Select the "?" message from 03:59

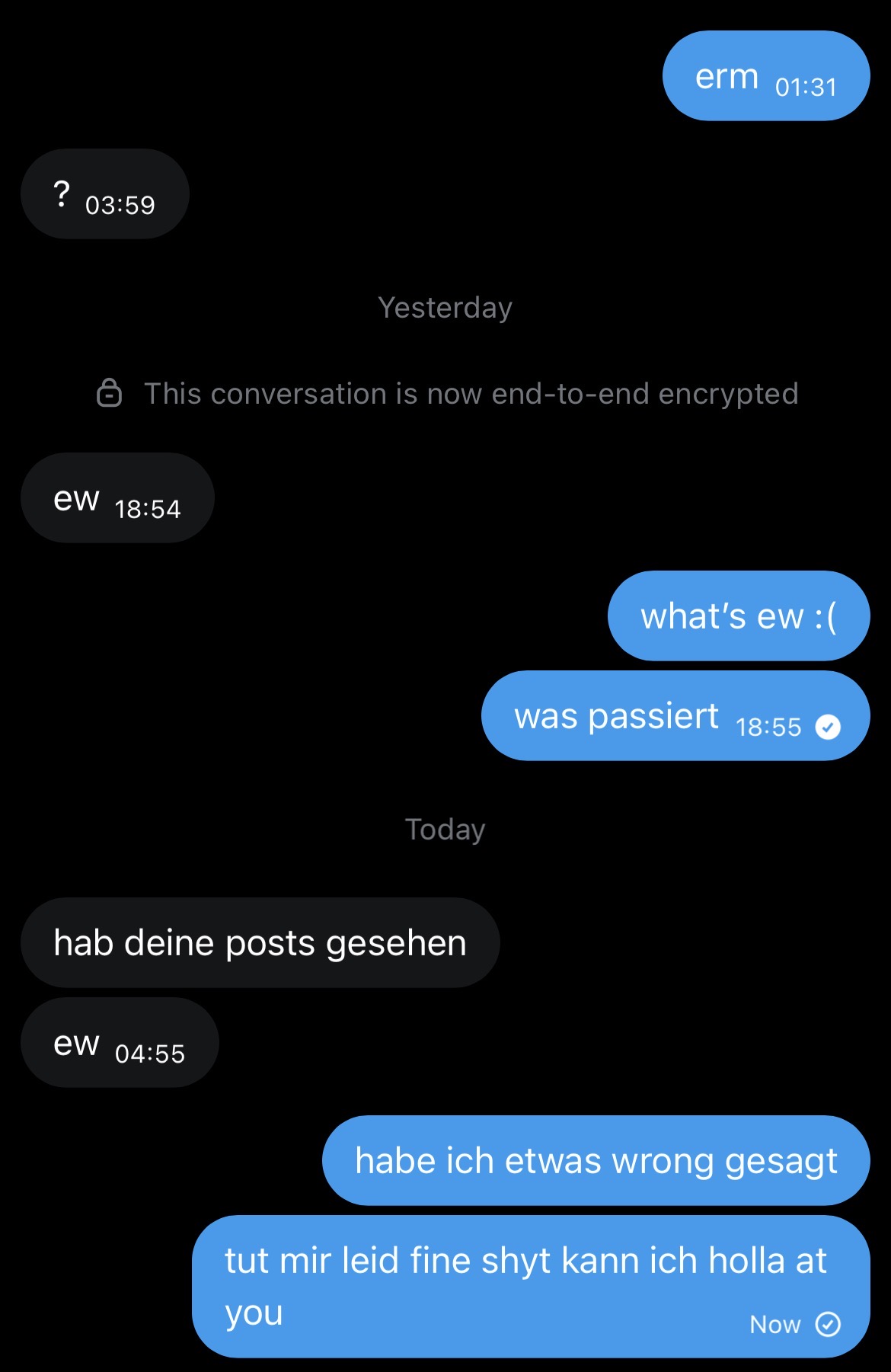[x=105, y=194]
